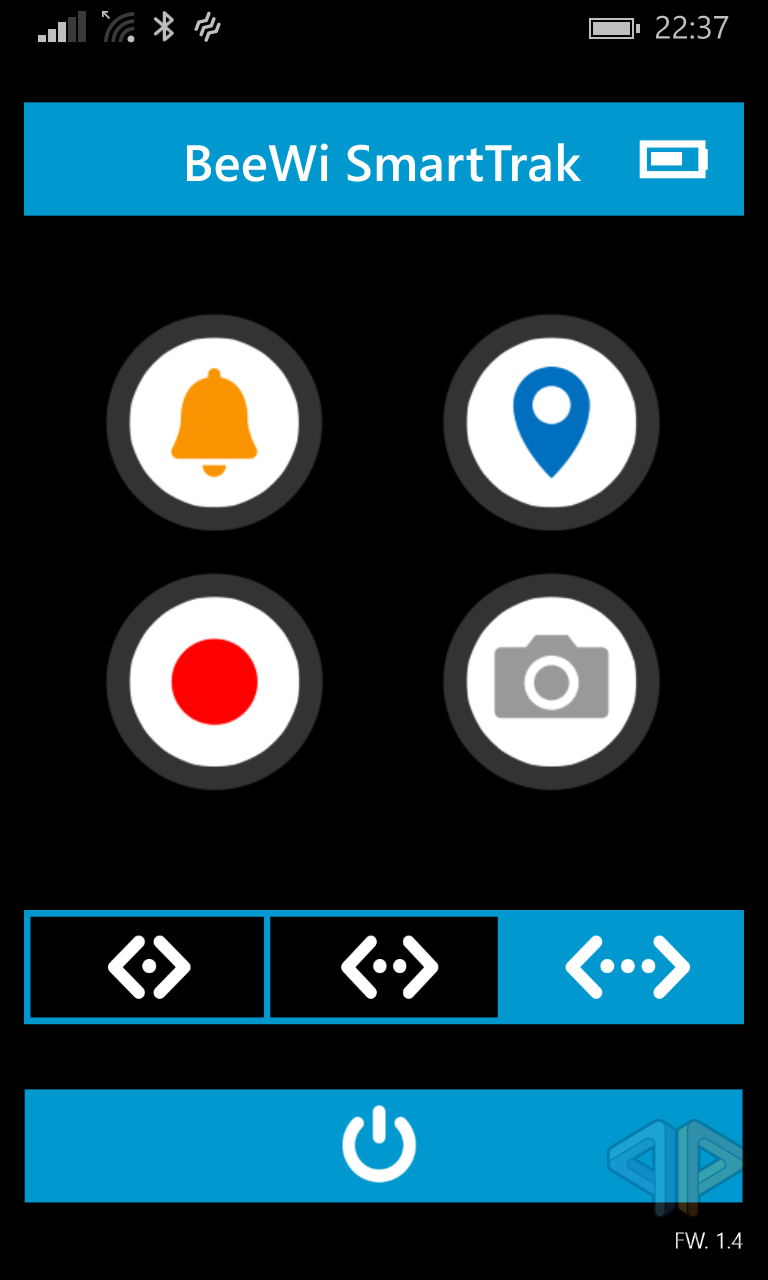This screenshot has width=768, height=1280.
Task: Start recording with the red dot button
Action: pyautogui.click(x=214, y=682)
